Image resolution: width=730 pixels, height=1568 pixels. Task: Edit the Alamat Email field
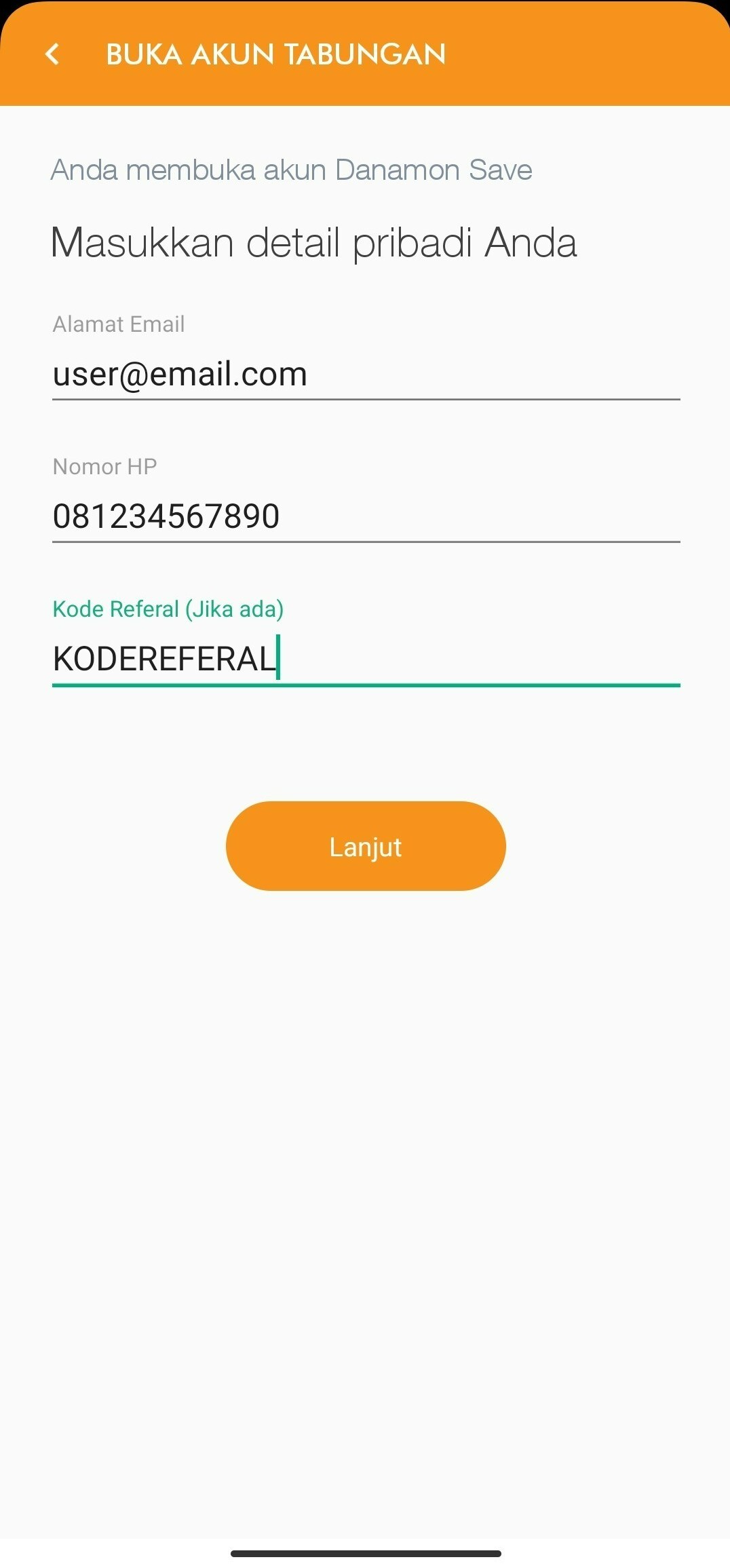tap(366, 375)
